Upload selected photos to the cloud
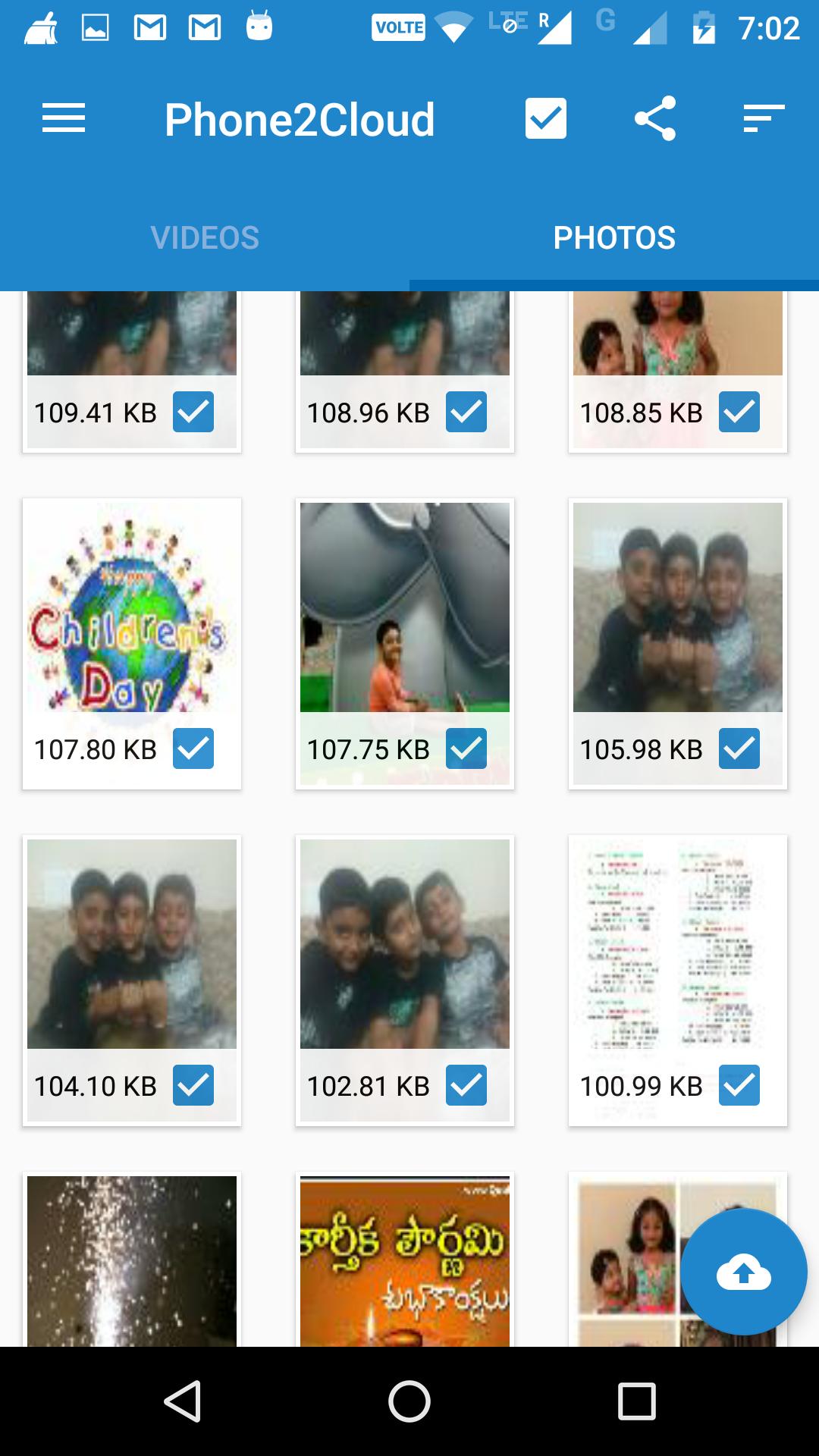The width and height of the screenshot is (819, 1456). (x=743, y=1272)
